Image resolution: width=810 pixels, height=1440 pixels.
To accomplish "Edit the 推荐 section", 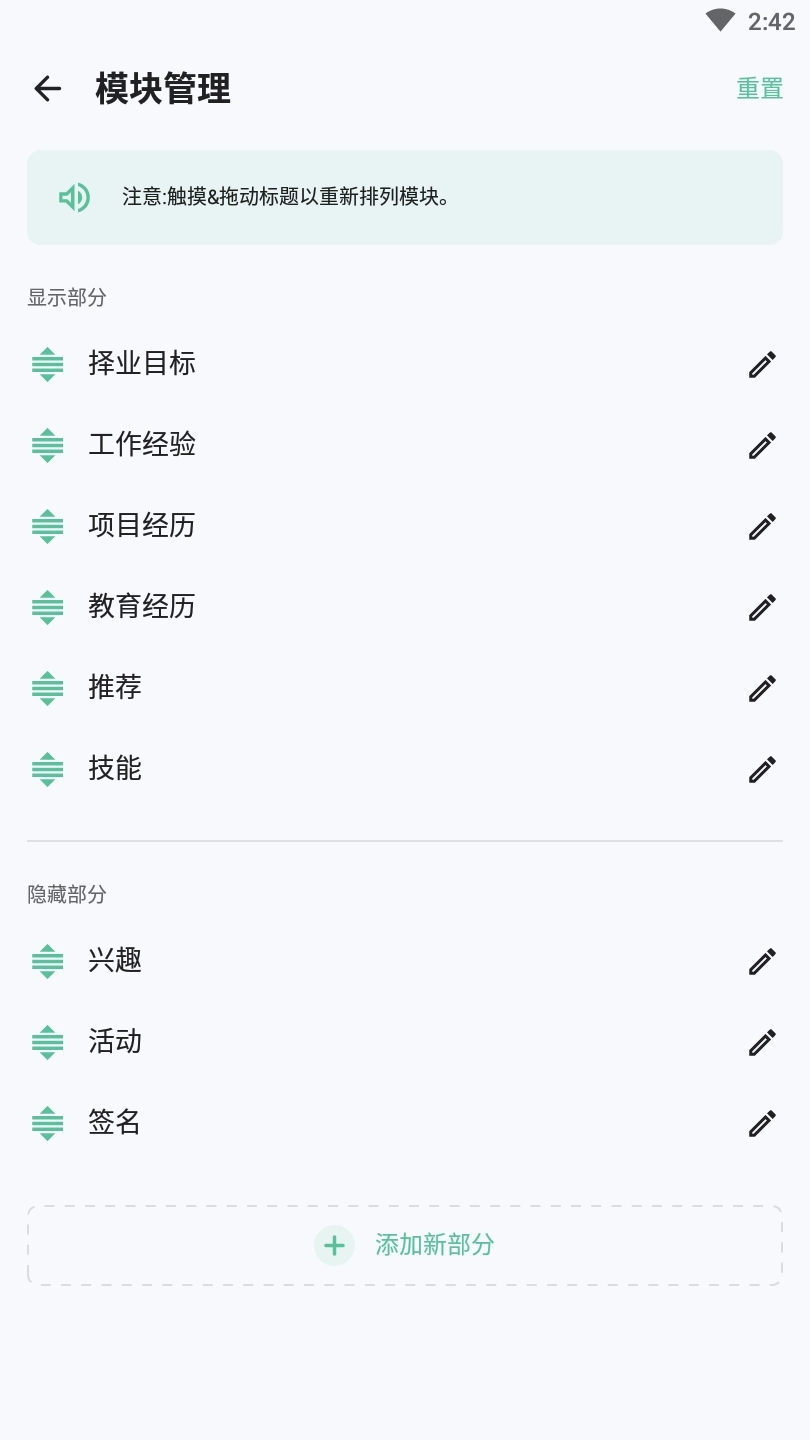I will 762,687.
